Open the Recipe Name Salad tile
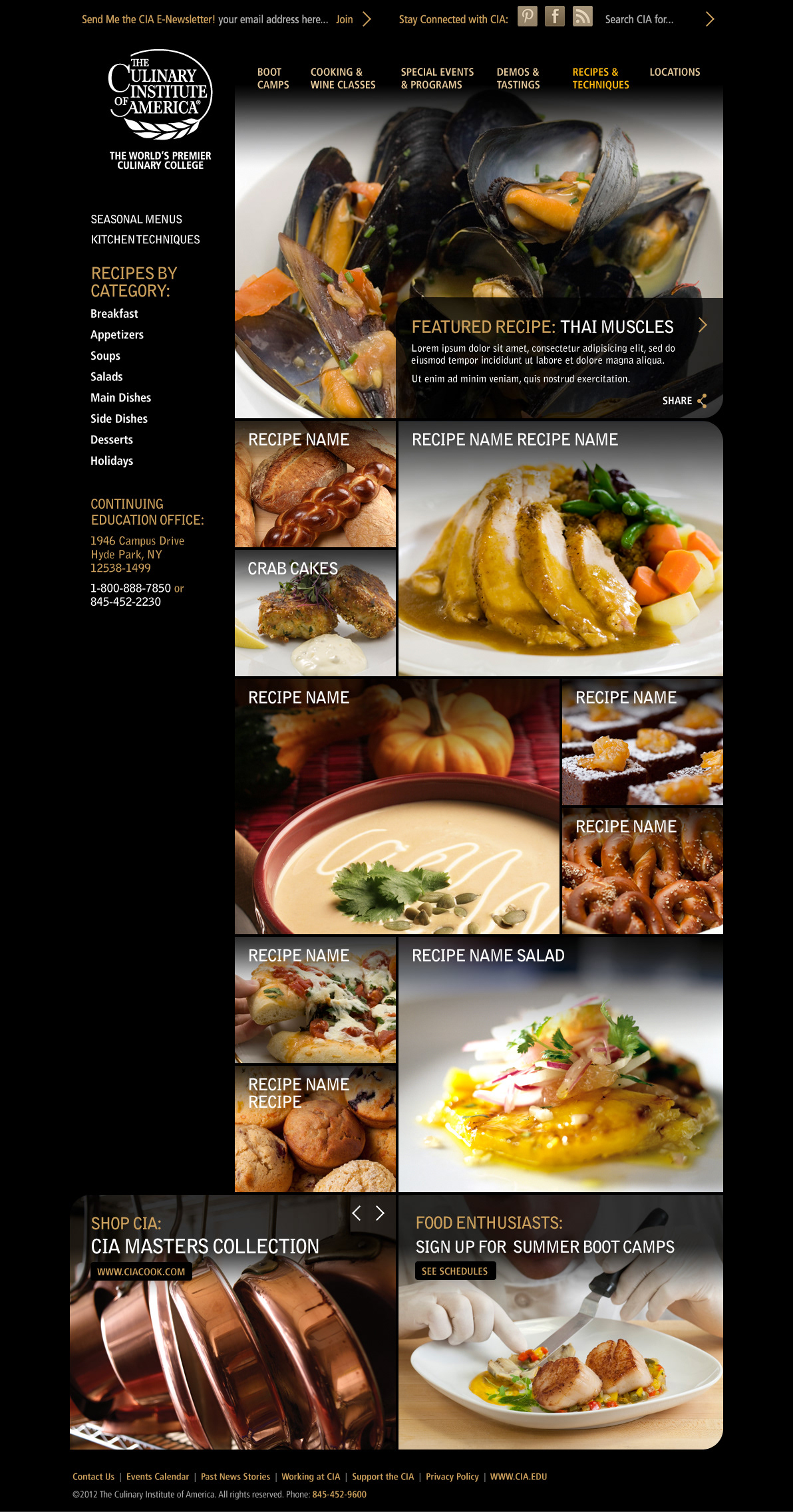Screen dimensions: 793x1512 point(560,1064)
